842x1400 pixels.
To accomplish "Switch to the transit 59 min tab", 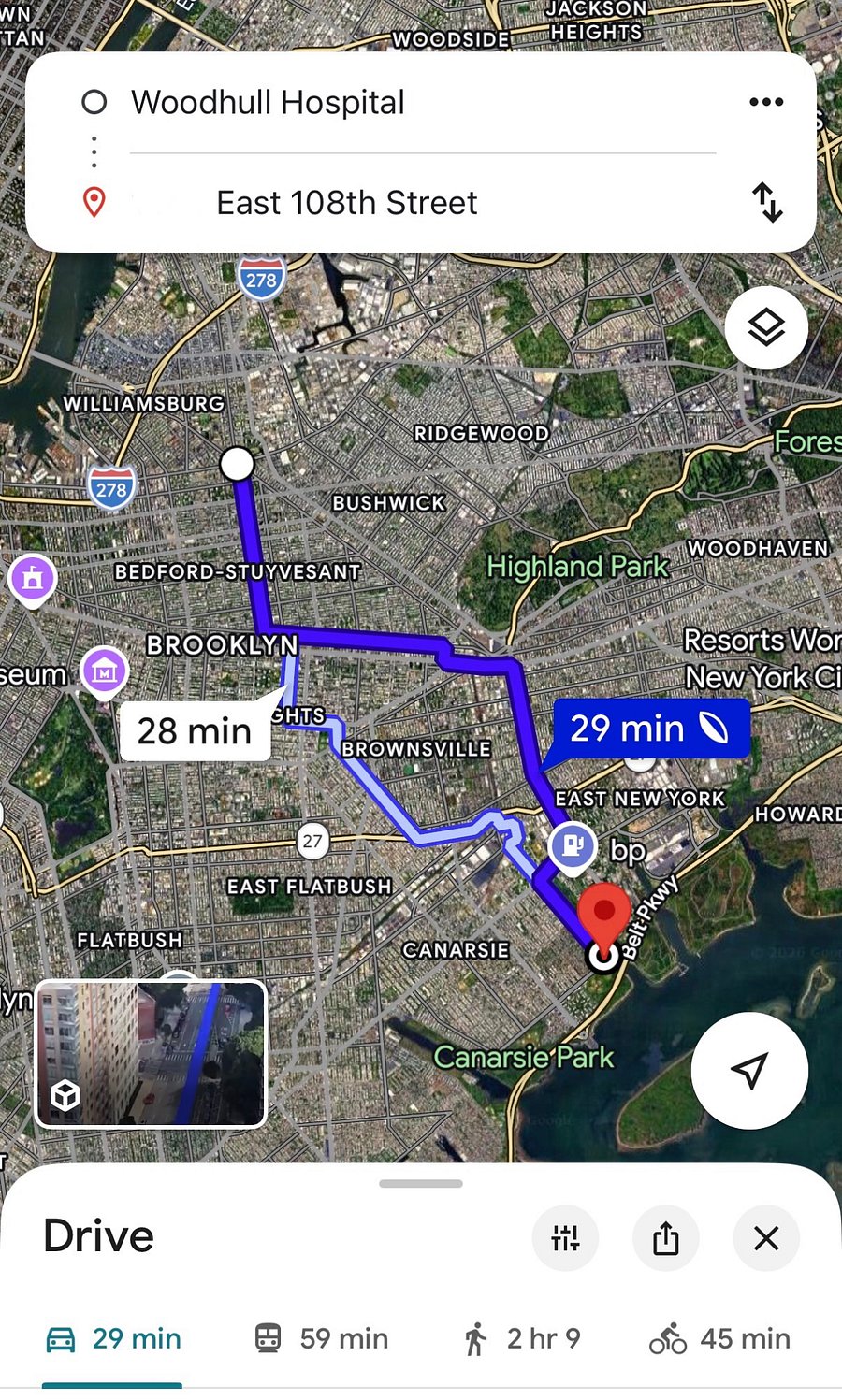I will (x=321, y=1338).
